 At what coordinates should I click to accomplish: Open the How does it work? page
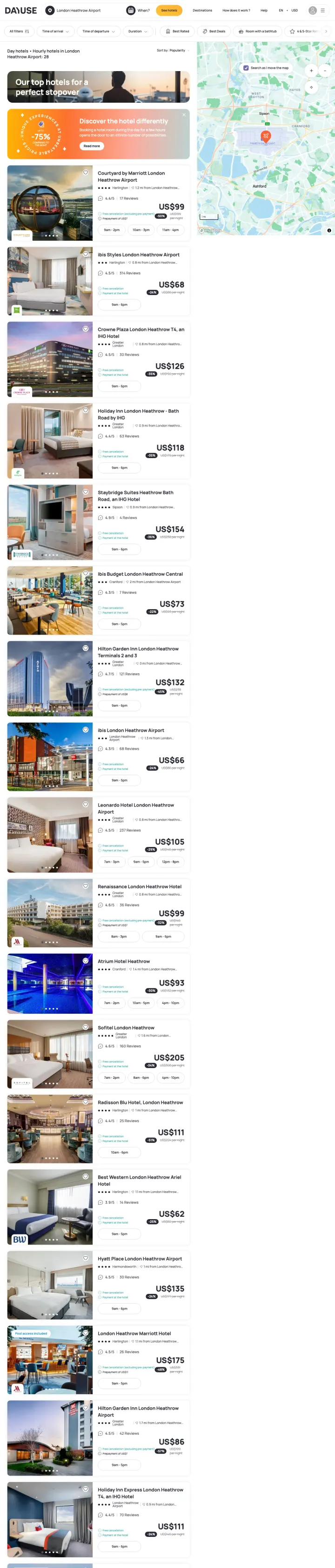(x=236, y=10)
